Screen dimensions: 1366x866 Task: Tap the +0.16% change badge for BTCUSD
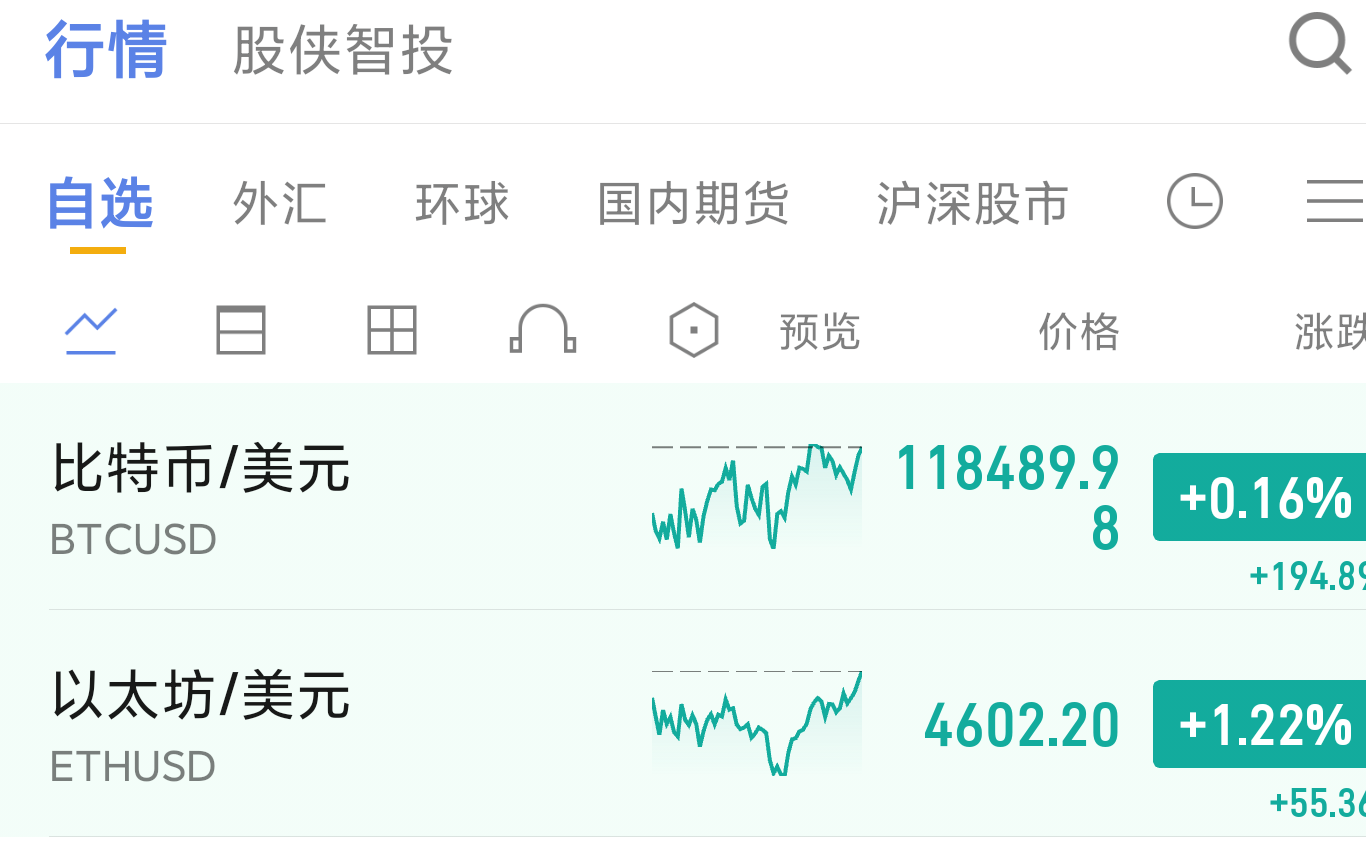(1264, 497)
